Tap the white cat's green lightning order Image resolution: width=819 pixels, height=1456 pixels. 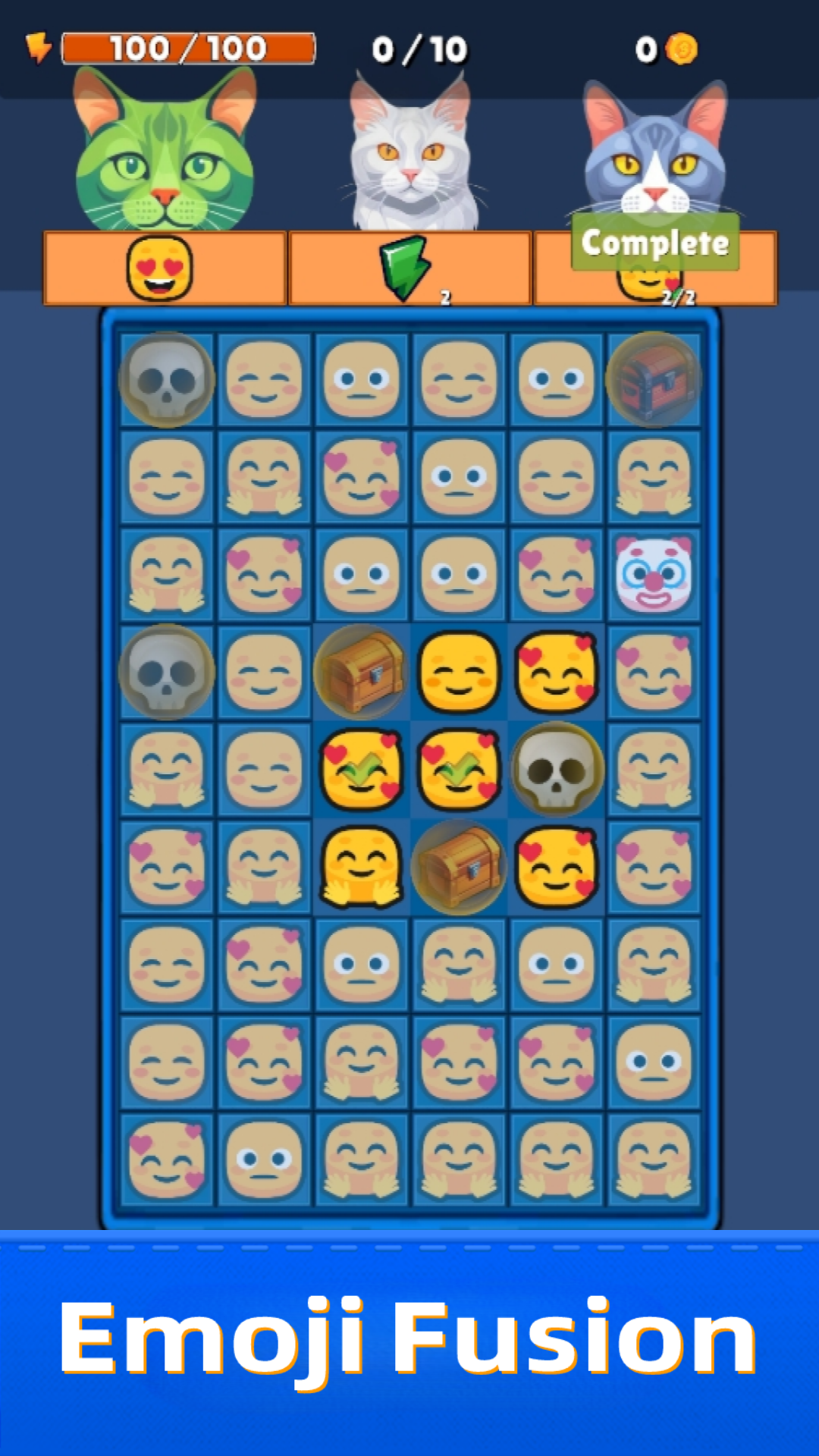point(409,268)
